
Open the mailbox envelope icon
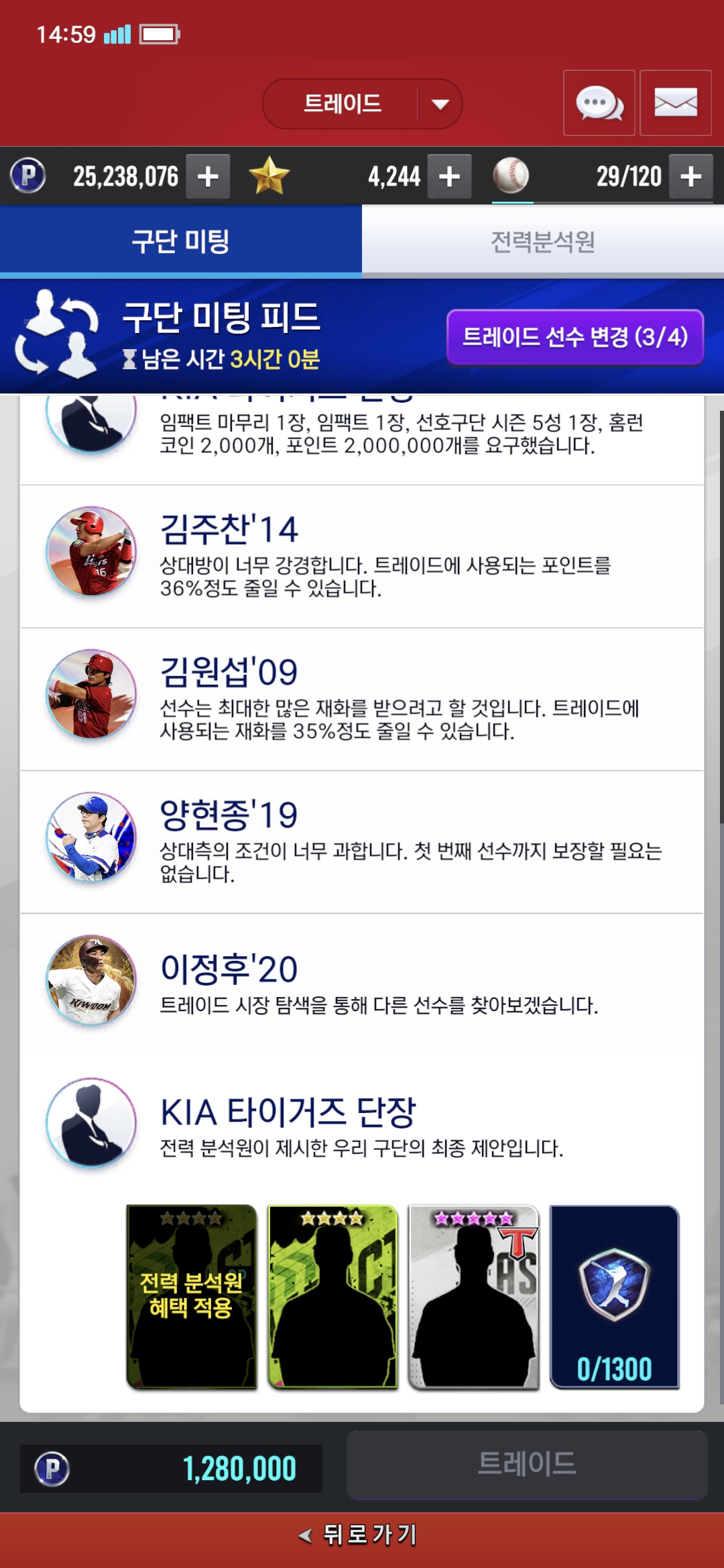point(675,103)
